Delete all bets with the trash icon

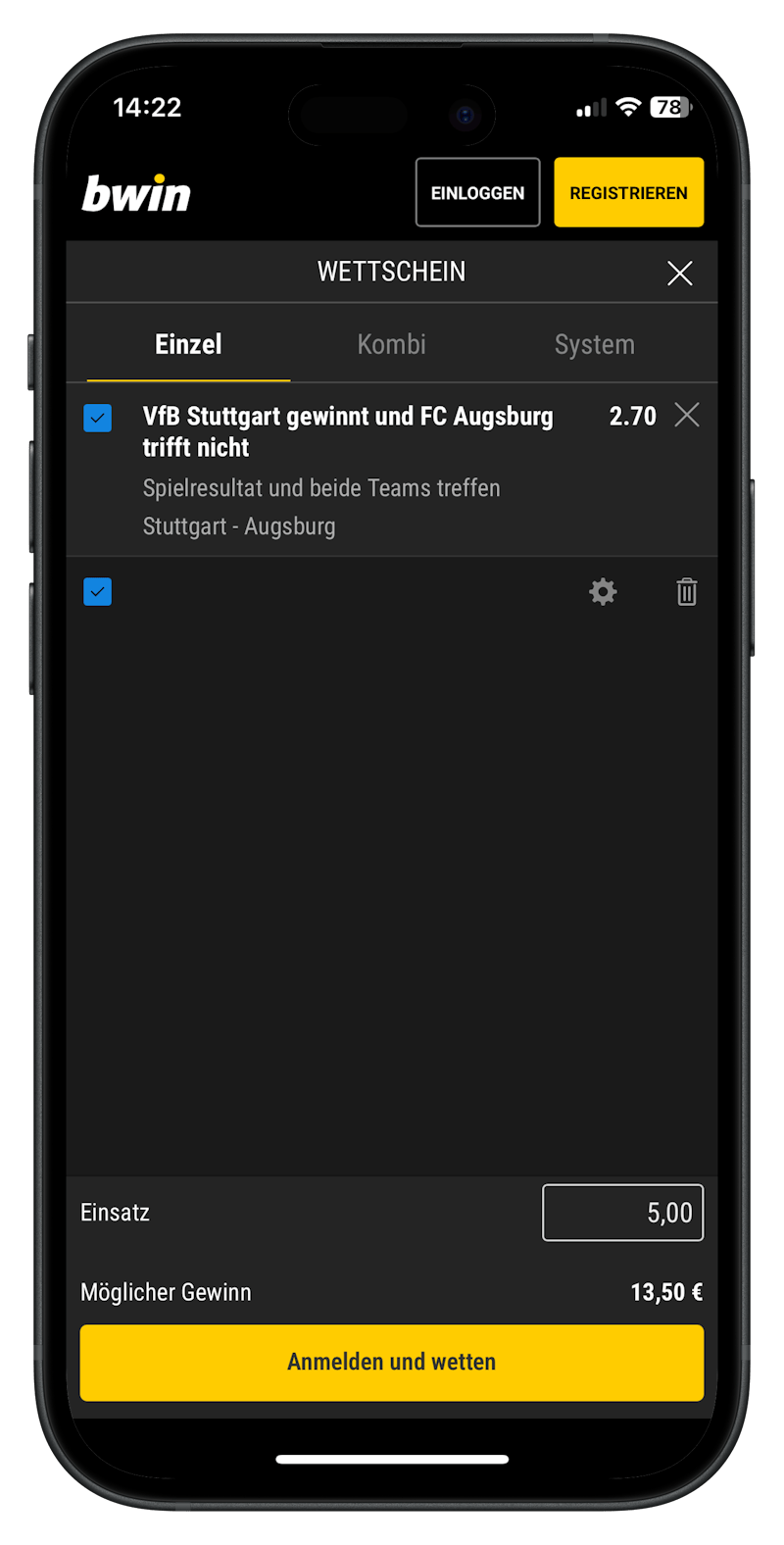pos(686,592)
